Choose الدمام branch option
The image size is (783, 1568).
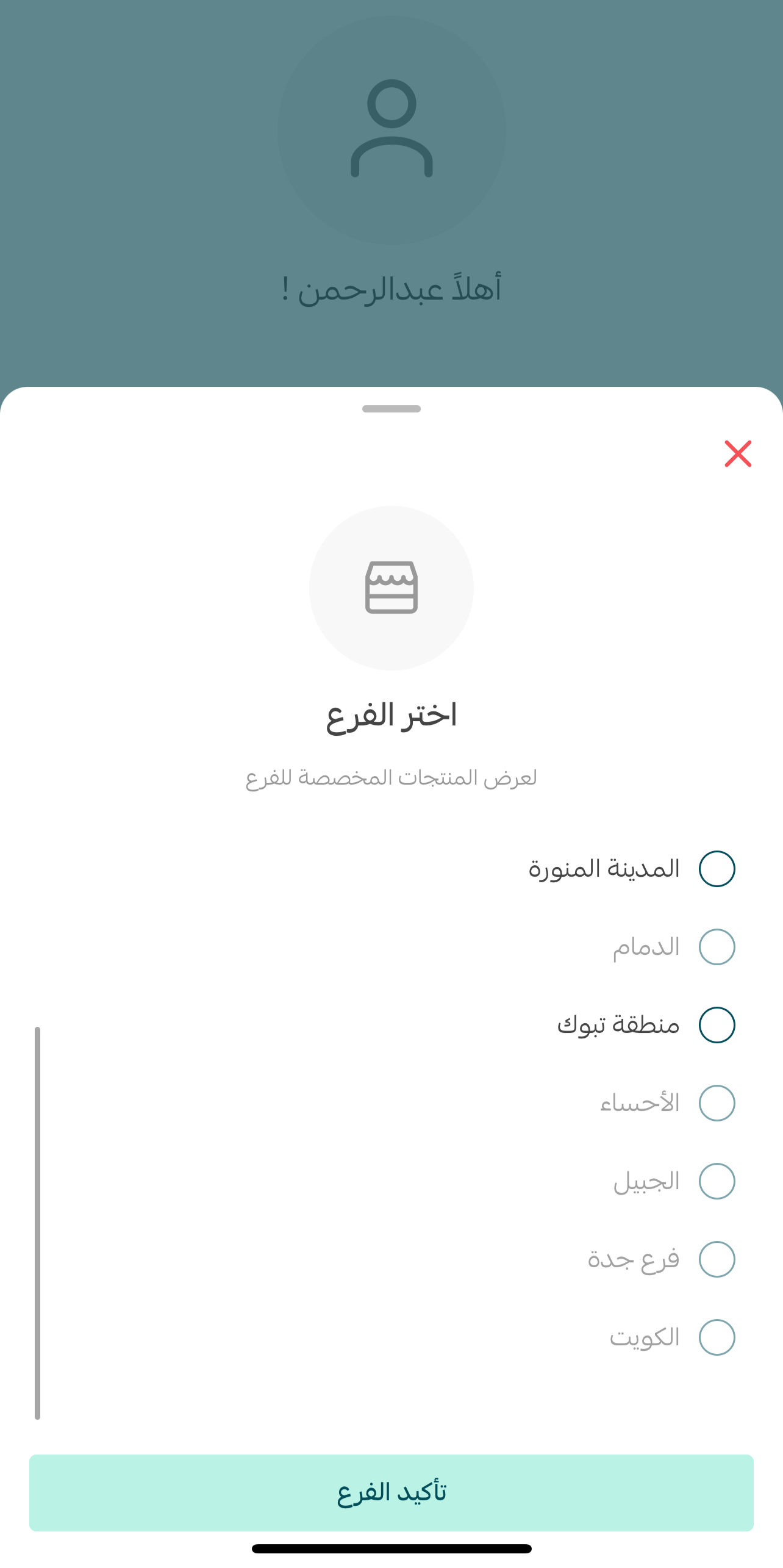click(x=717, y=947)
